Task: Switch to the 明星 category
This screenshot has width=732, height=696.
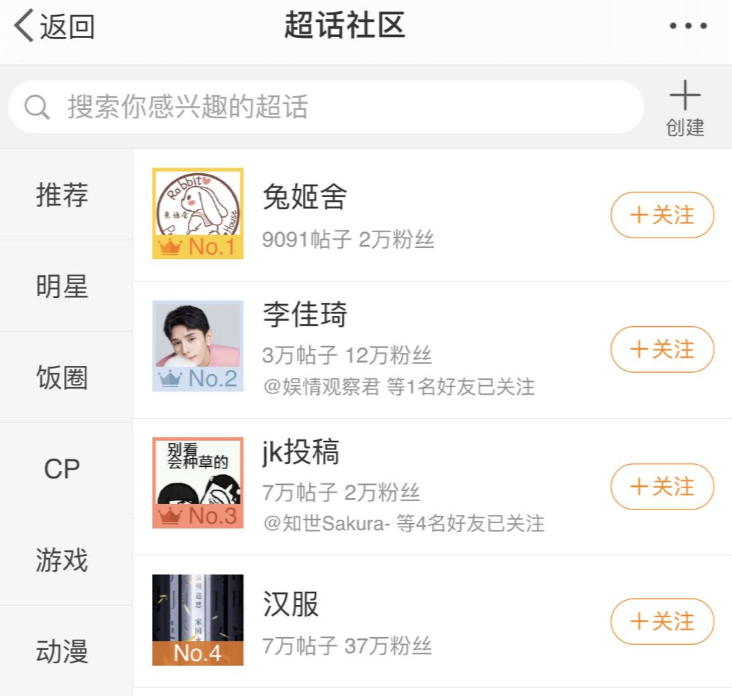Action: click(x=62, y=287)
